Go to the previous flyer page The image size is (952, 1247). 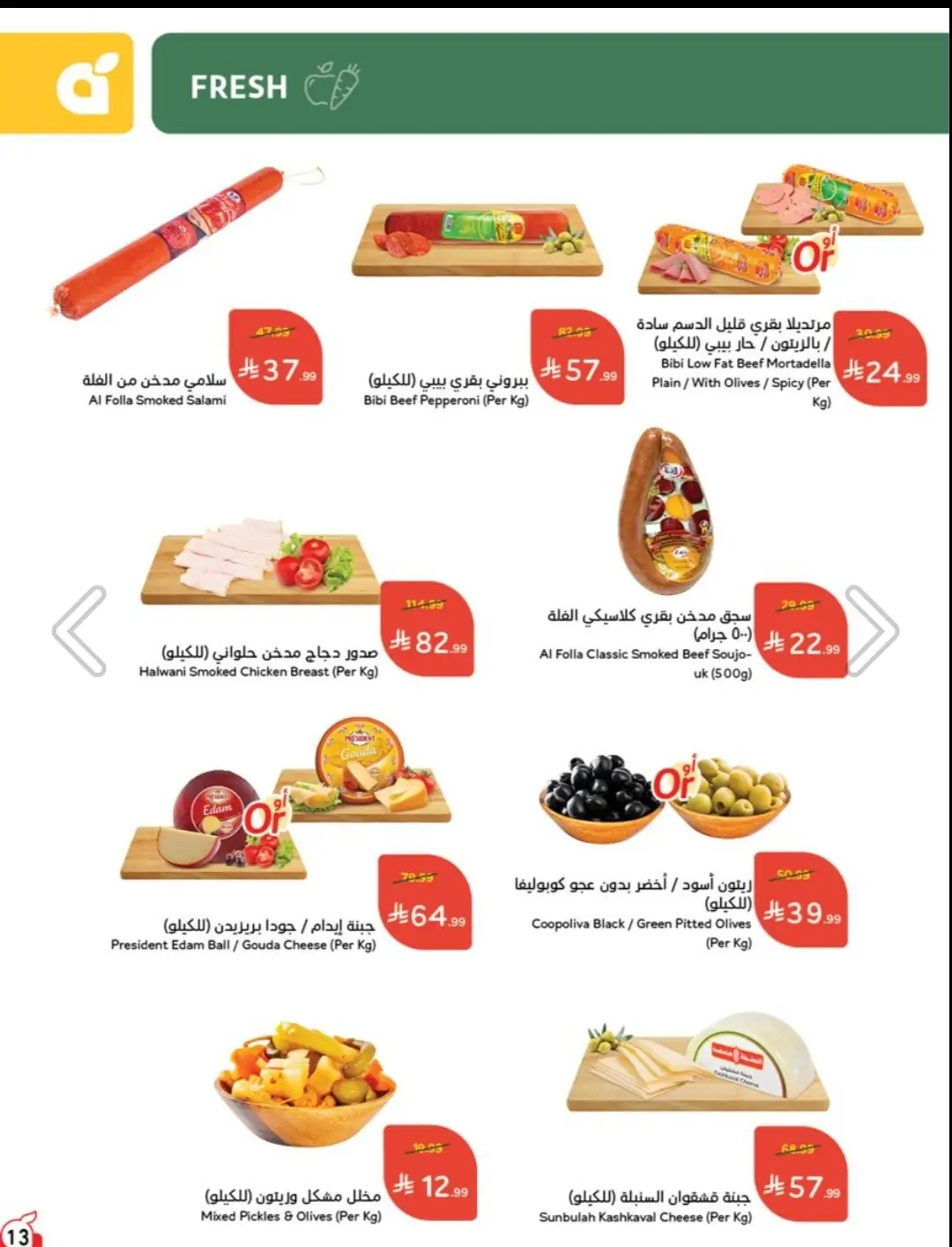point(79,631)
